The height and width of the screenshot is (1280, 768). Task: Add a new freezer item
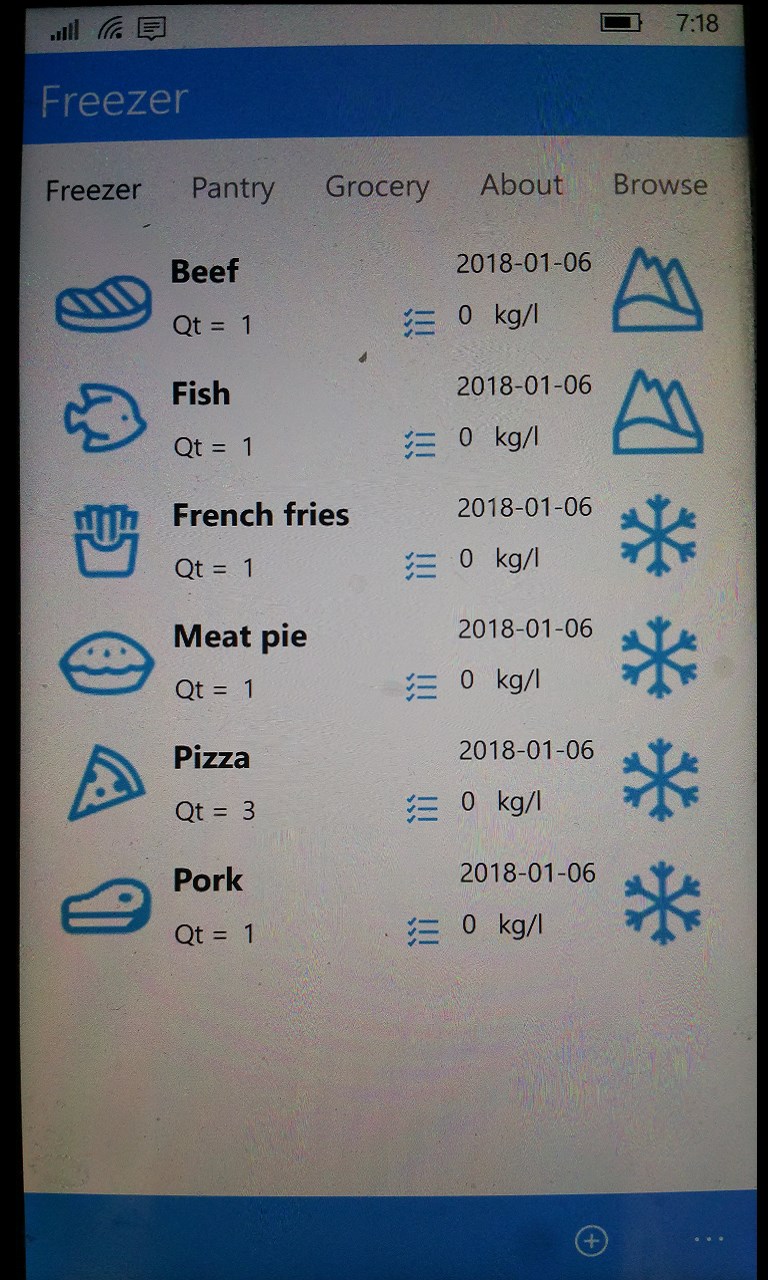[x=591, y=1241]
